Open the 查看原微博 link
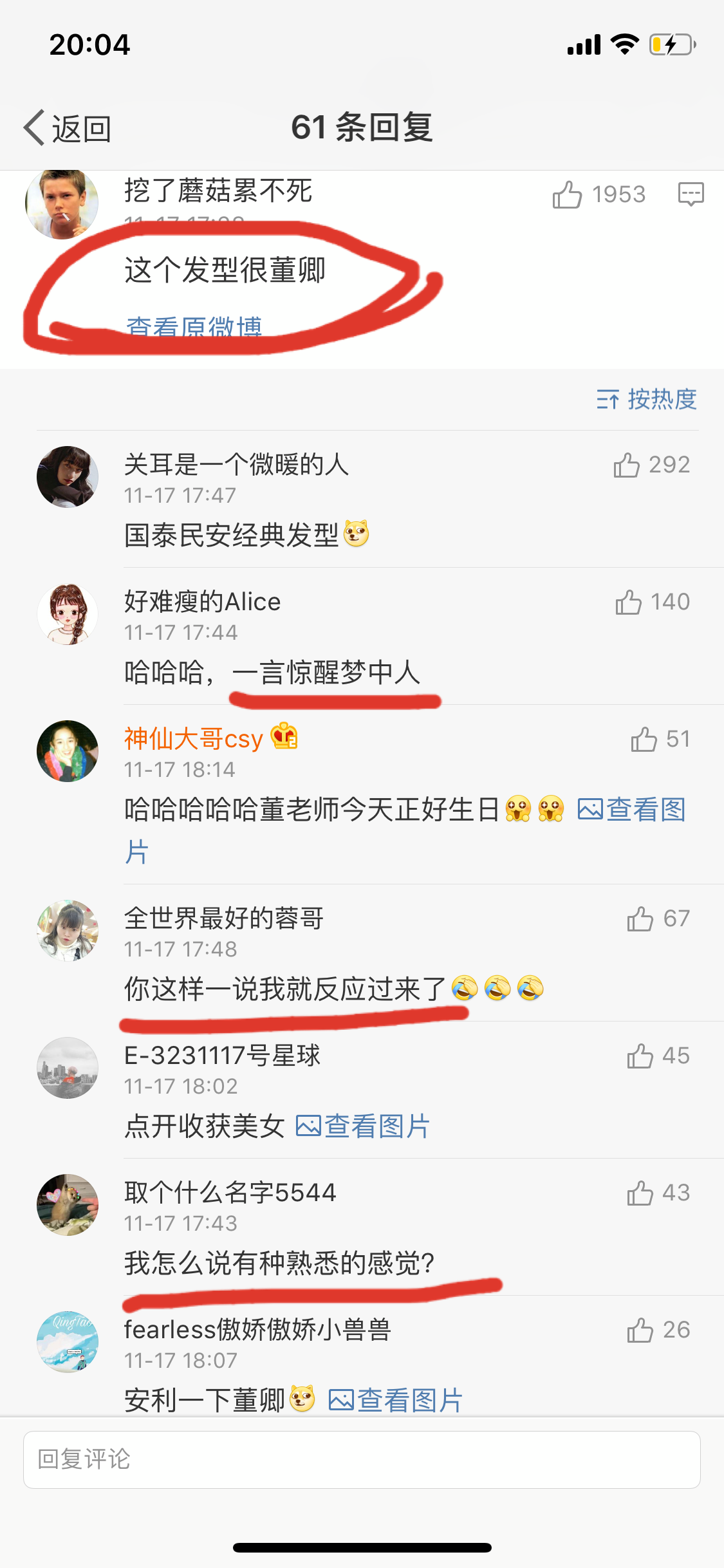This screenshot has height=1568, width=724. click(x=194, y=328)
